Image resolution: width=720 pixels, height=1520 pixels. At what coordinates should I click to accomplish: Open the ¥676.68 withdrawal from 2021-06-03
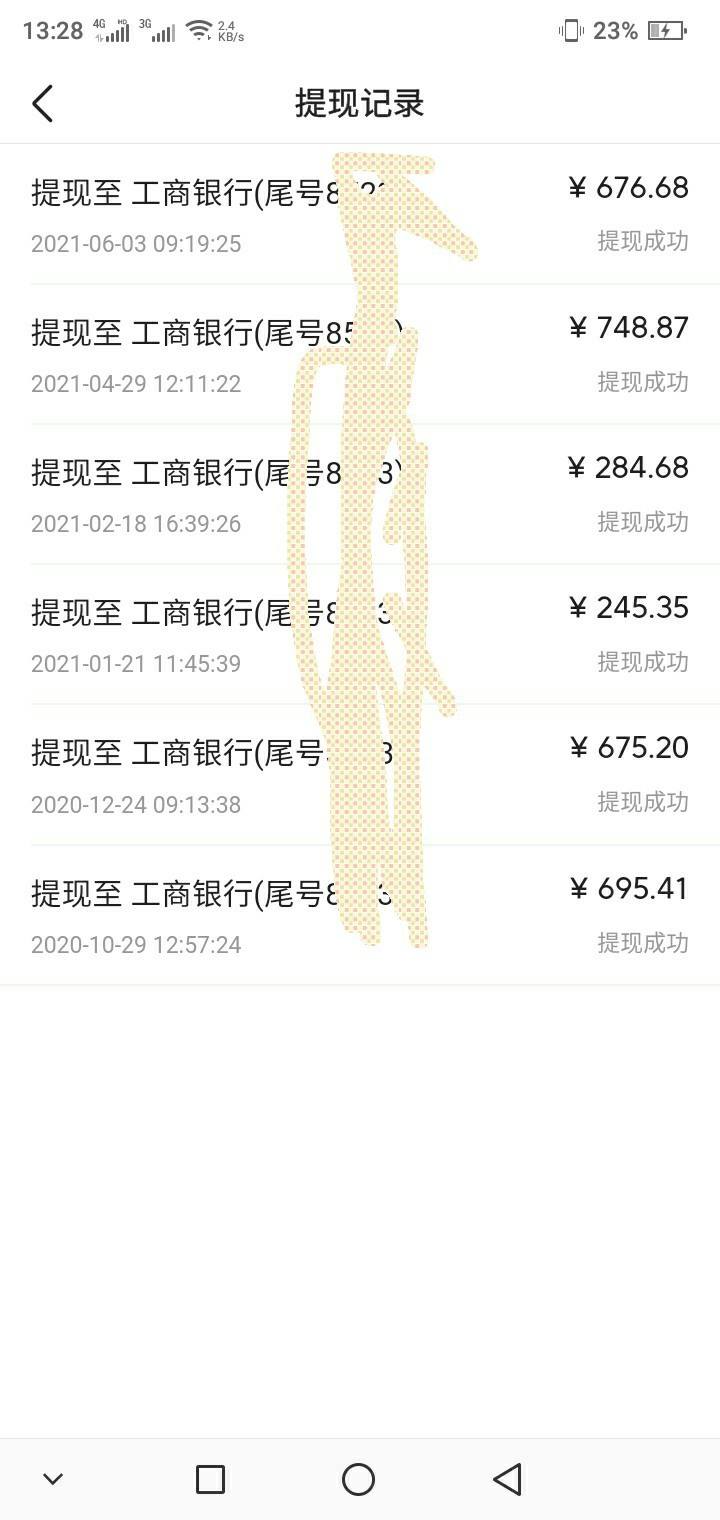pos(360,214)
